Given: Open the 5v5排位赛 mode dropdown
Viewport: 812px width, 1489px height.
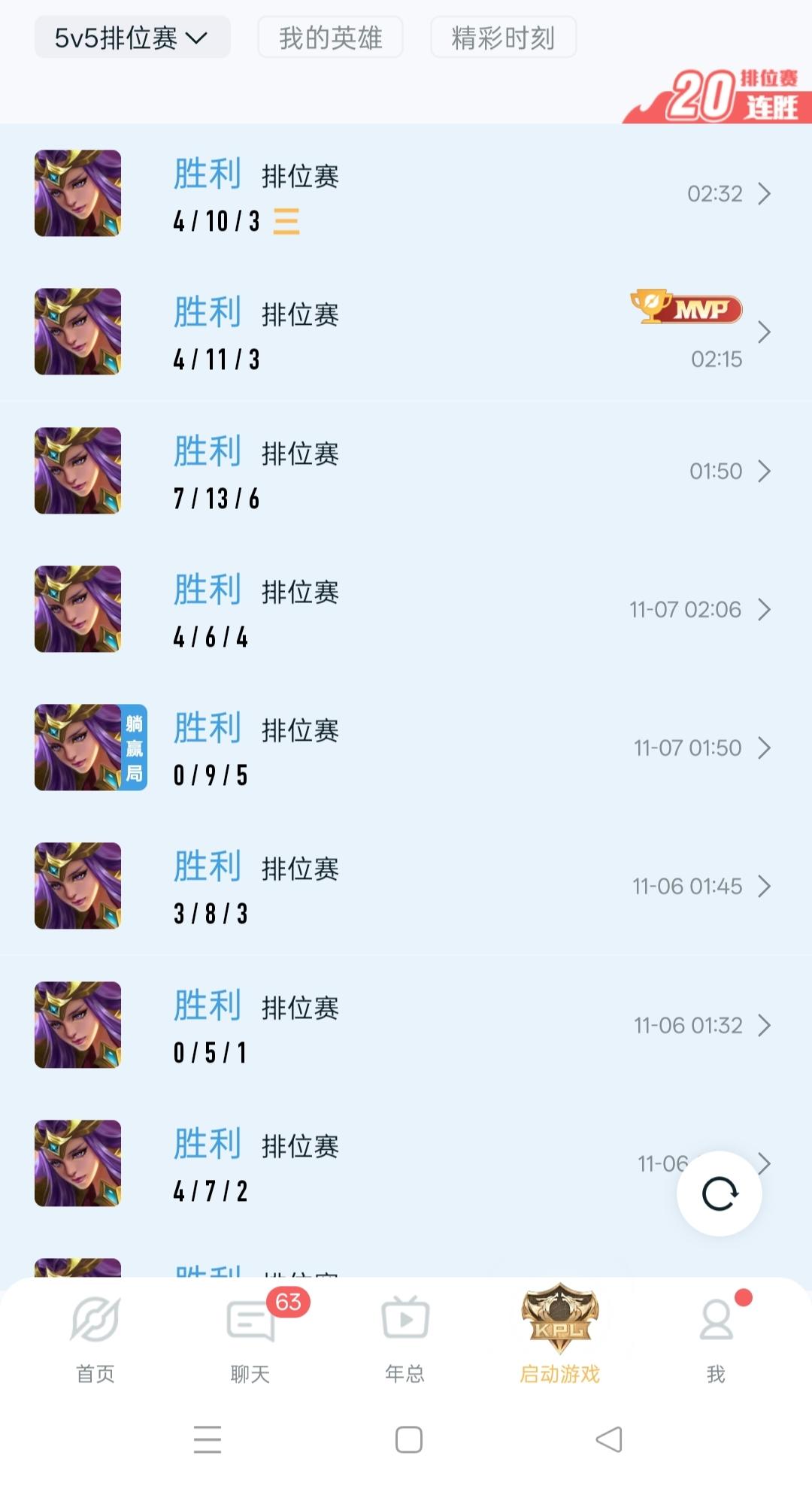Looking at the screenshot, I should (x=132, y=37).
